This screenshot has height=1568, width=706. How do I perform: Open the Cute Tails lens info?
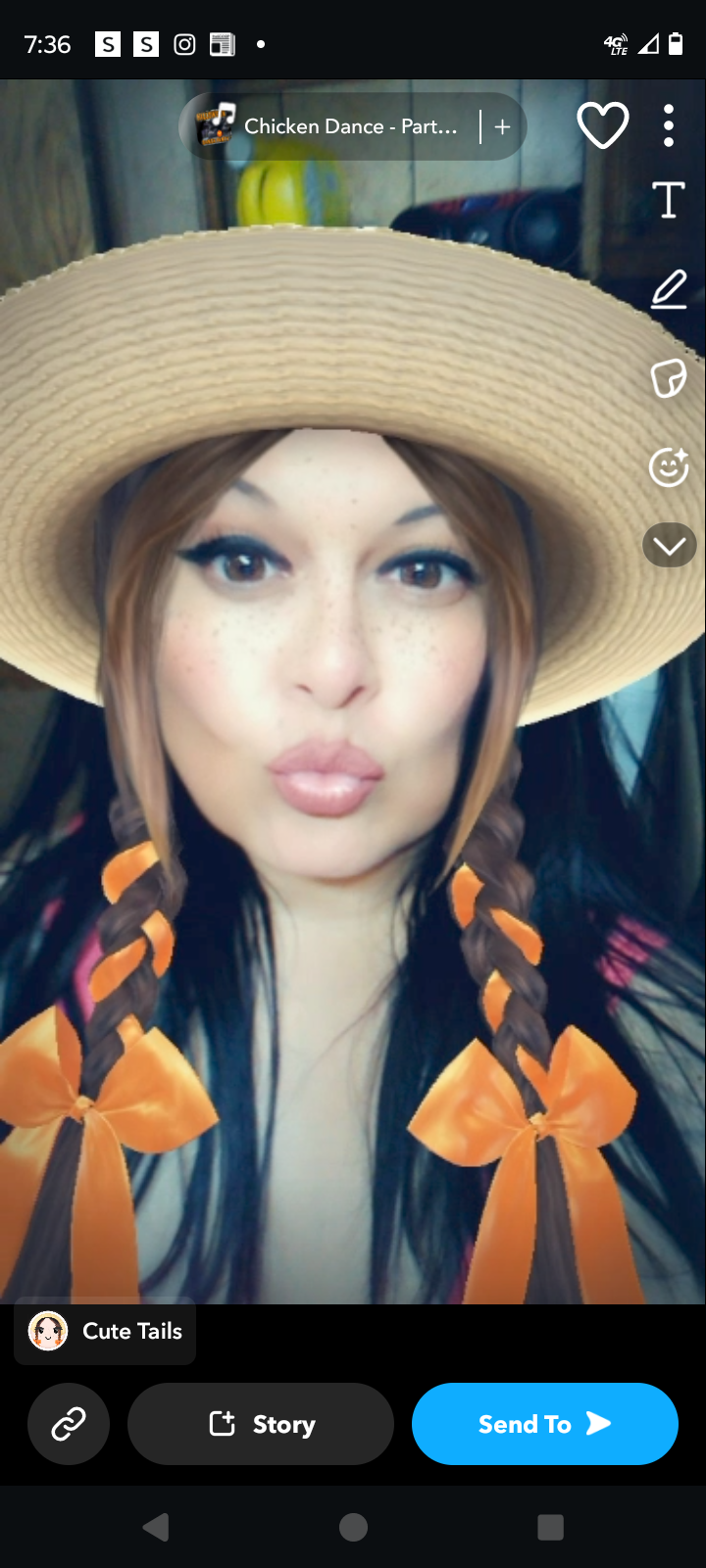point(105,1331)
